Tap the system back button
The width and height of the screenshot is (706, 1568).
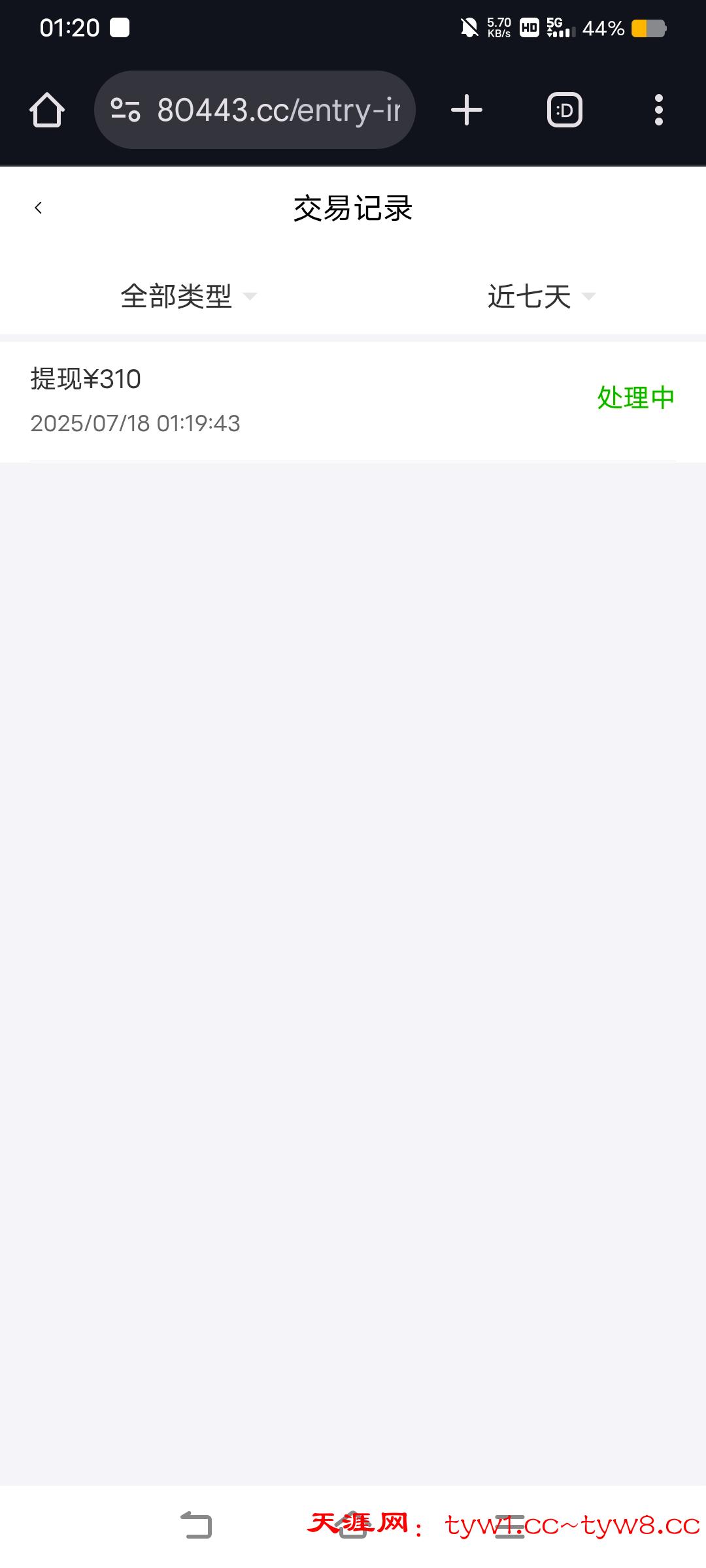click(x=196, y=1526)
